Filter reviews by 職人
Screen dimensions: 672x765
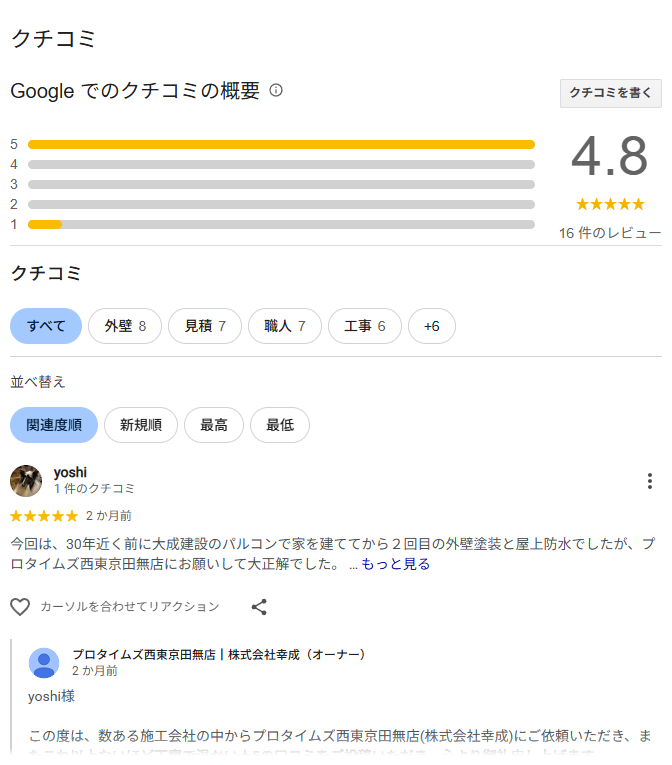tap(285, 326)
